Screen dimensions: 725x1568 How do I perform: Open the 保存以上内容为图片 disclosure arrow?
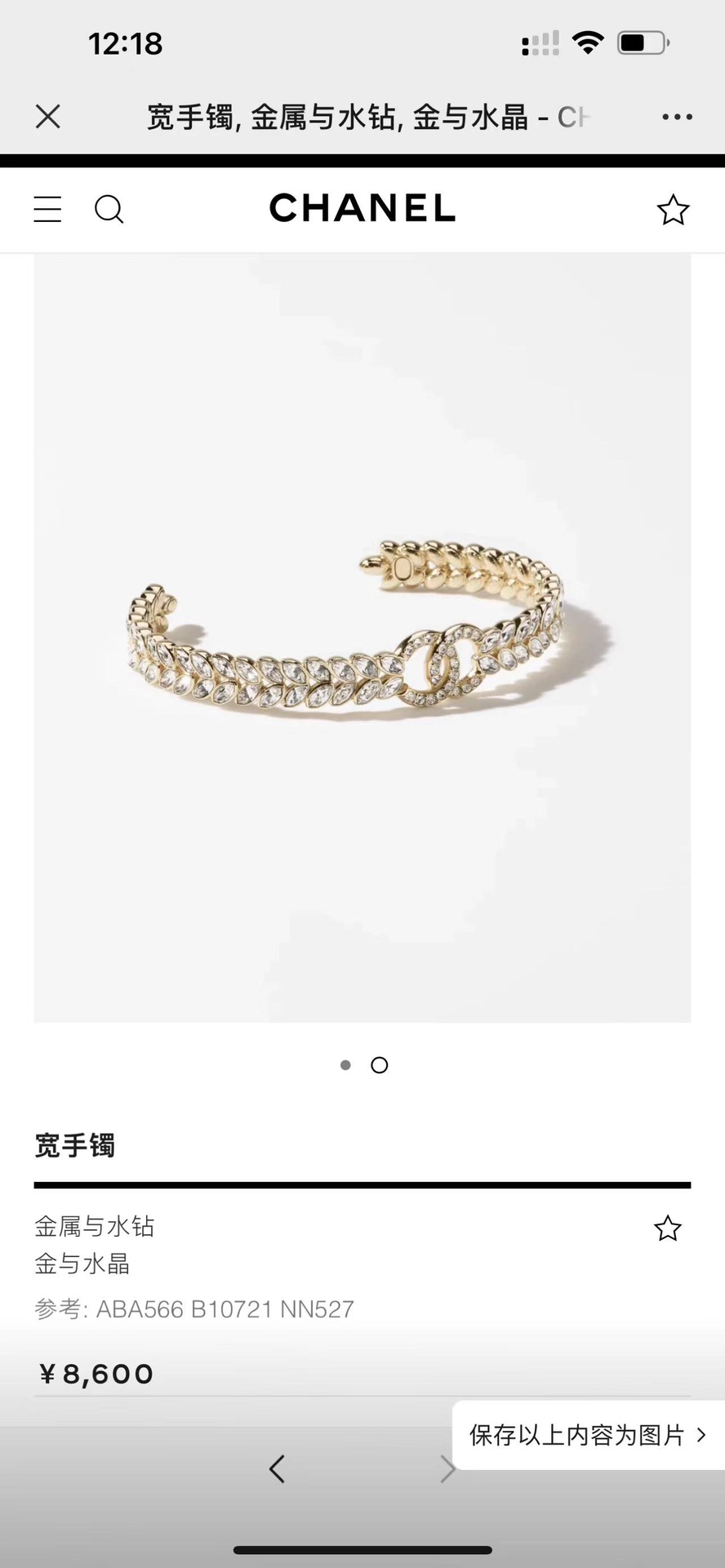(701, 1435)
